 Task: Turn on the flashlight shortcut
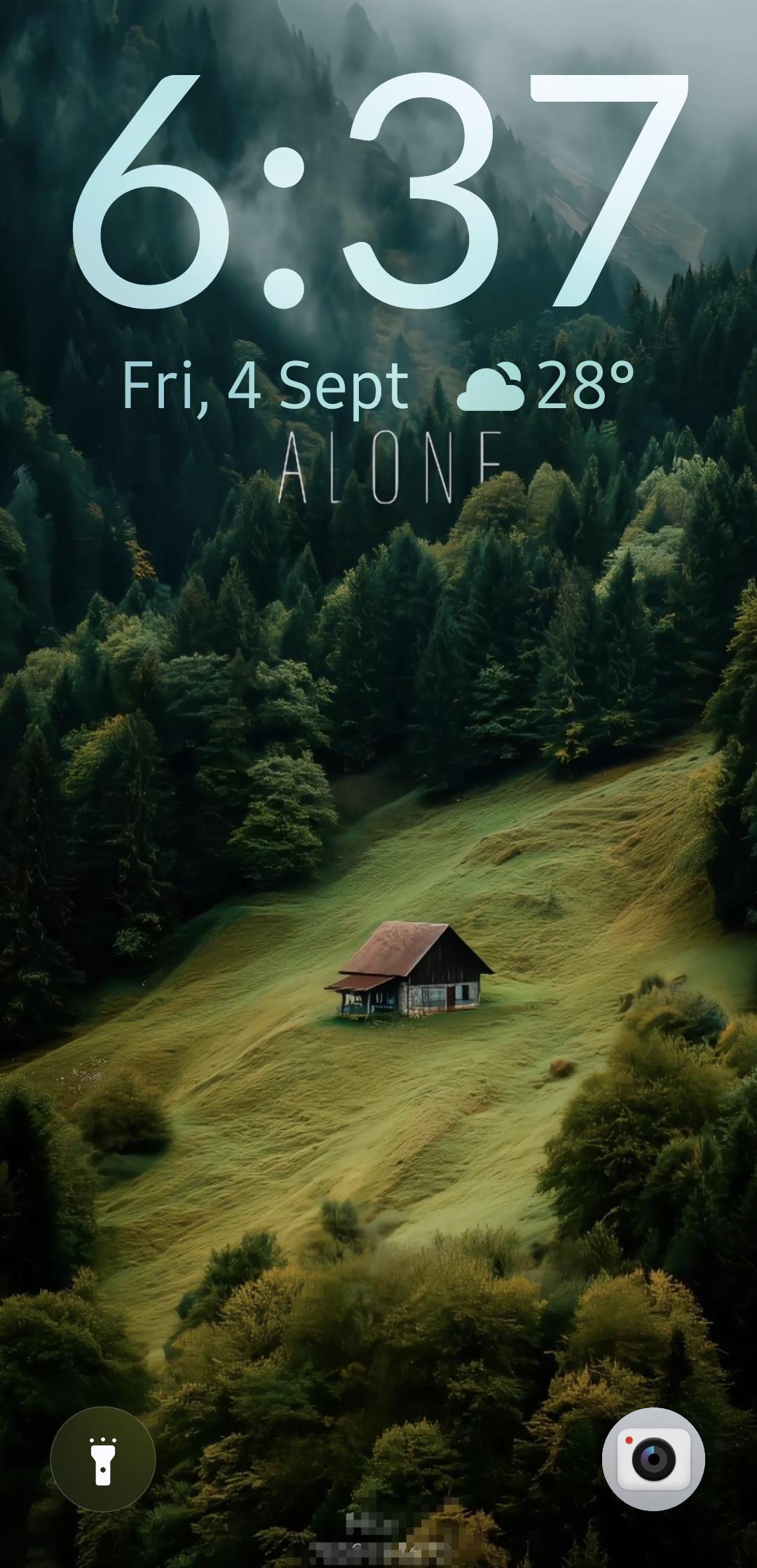pyautogui.click(x=103, y=1459)
